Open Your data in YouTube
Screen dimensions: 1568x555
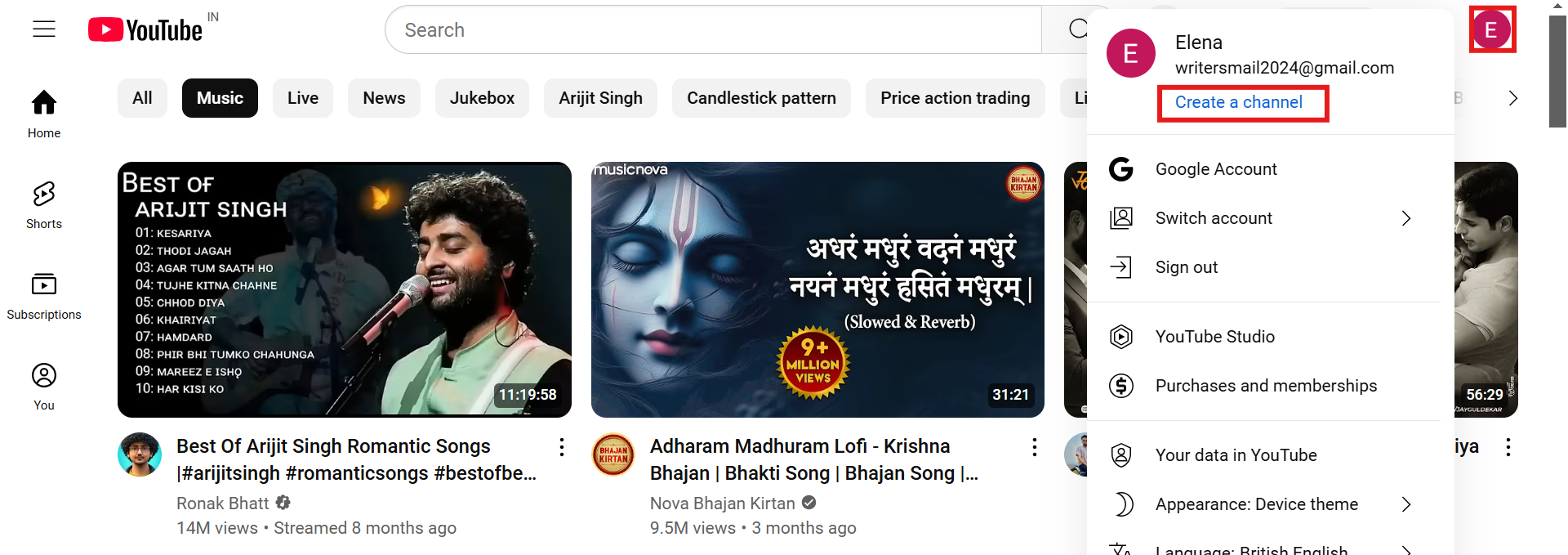(1236, 455)
